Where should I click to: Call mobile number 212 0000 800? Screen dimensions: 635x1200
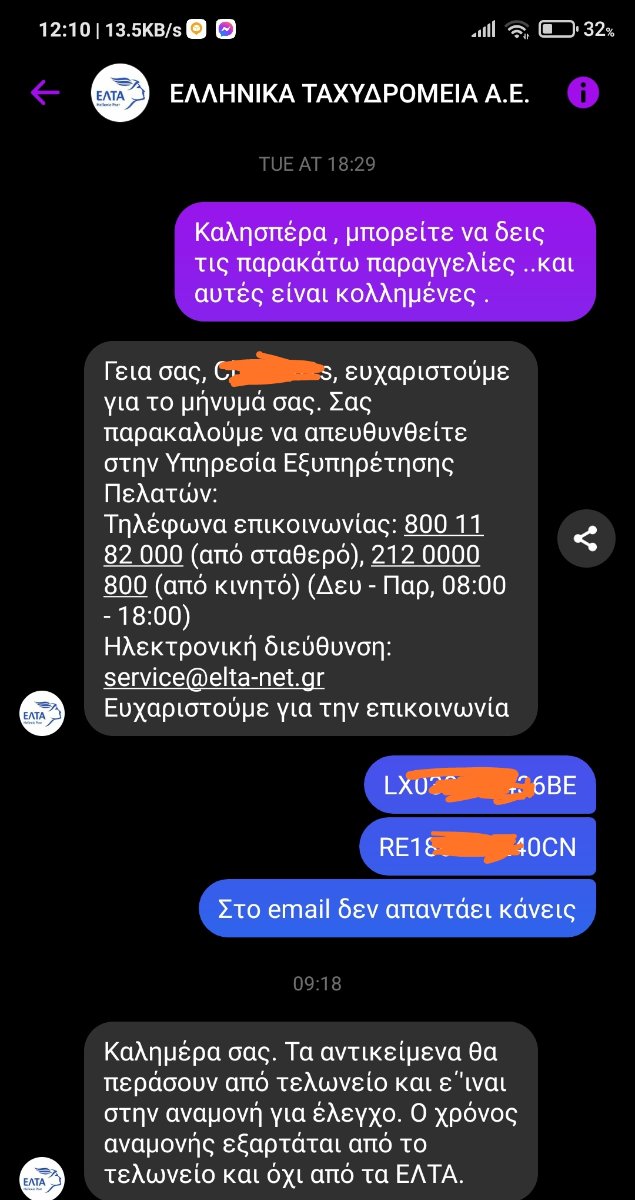click(x=426, y=554)
